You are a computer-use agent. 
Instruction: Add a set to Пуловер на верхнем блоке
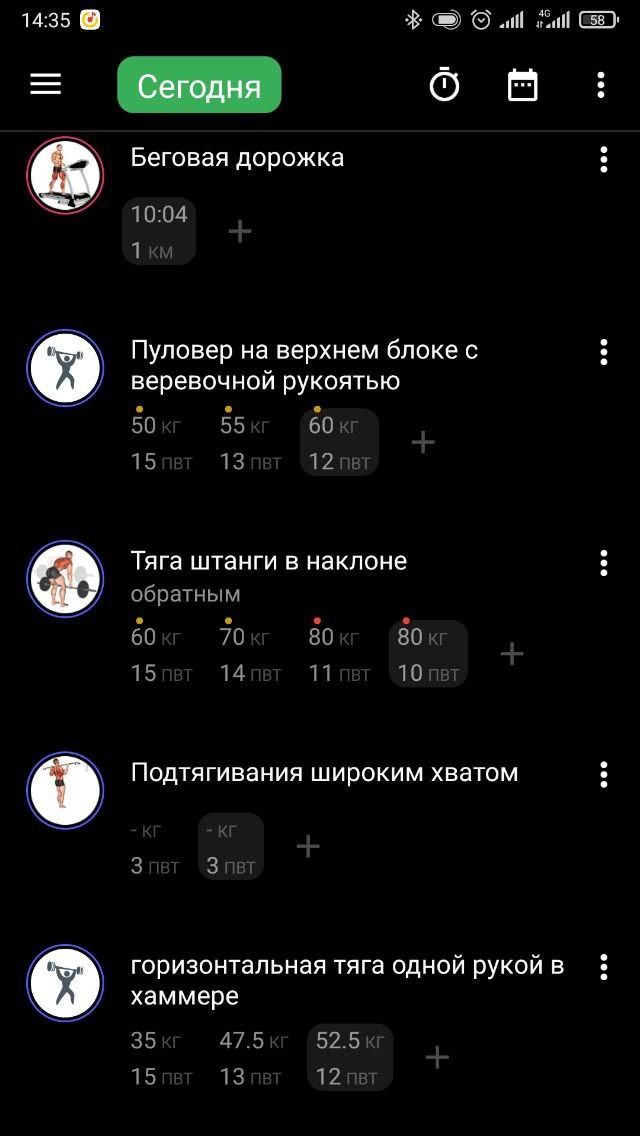point(423,442)
